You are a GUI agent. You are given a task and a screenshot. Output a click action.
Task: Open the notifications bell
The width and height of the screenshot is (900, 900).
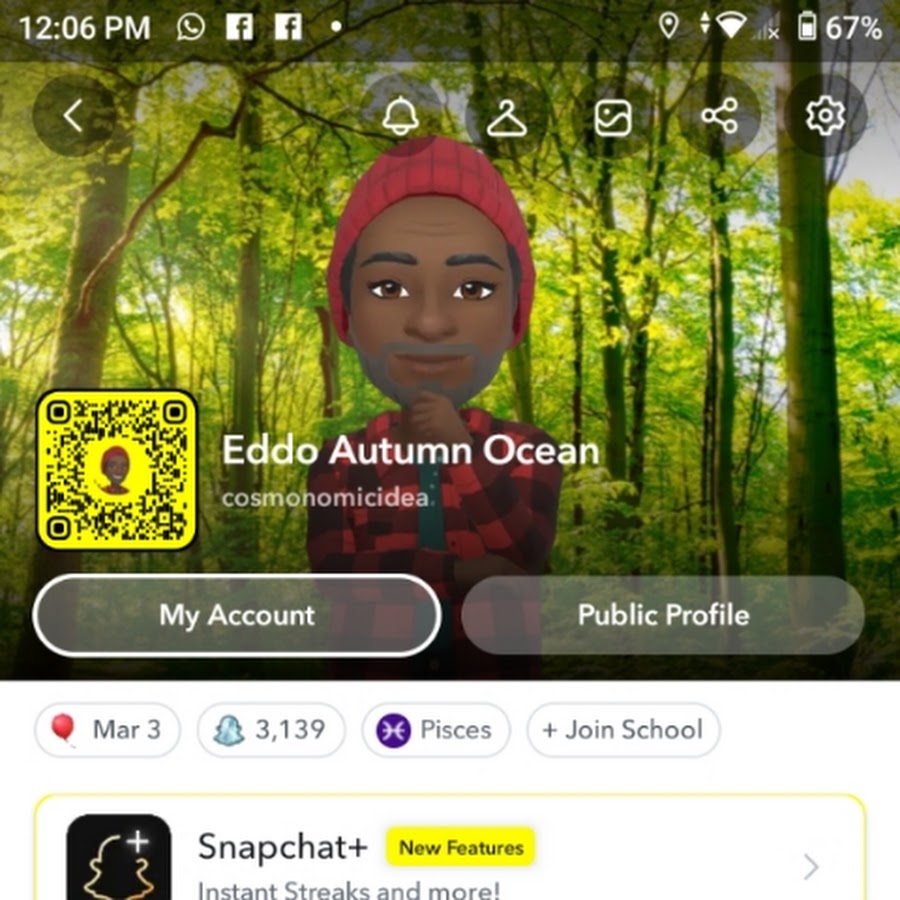[401, 117]
